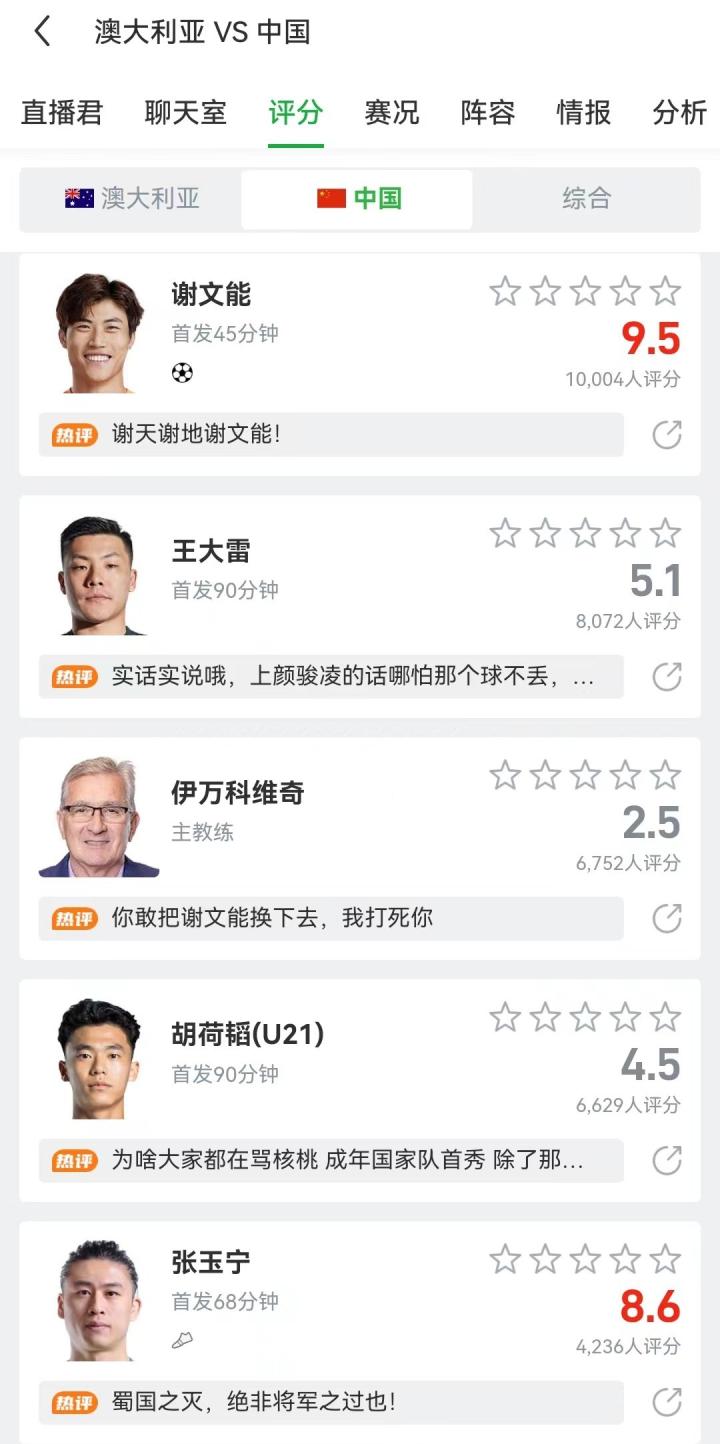Go back from 澳大利亚 VS 中国 page
The image size is (720, 1444).
[42, 32]
